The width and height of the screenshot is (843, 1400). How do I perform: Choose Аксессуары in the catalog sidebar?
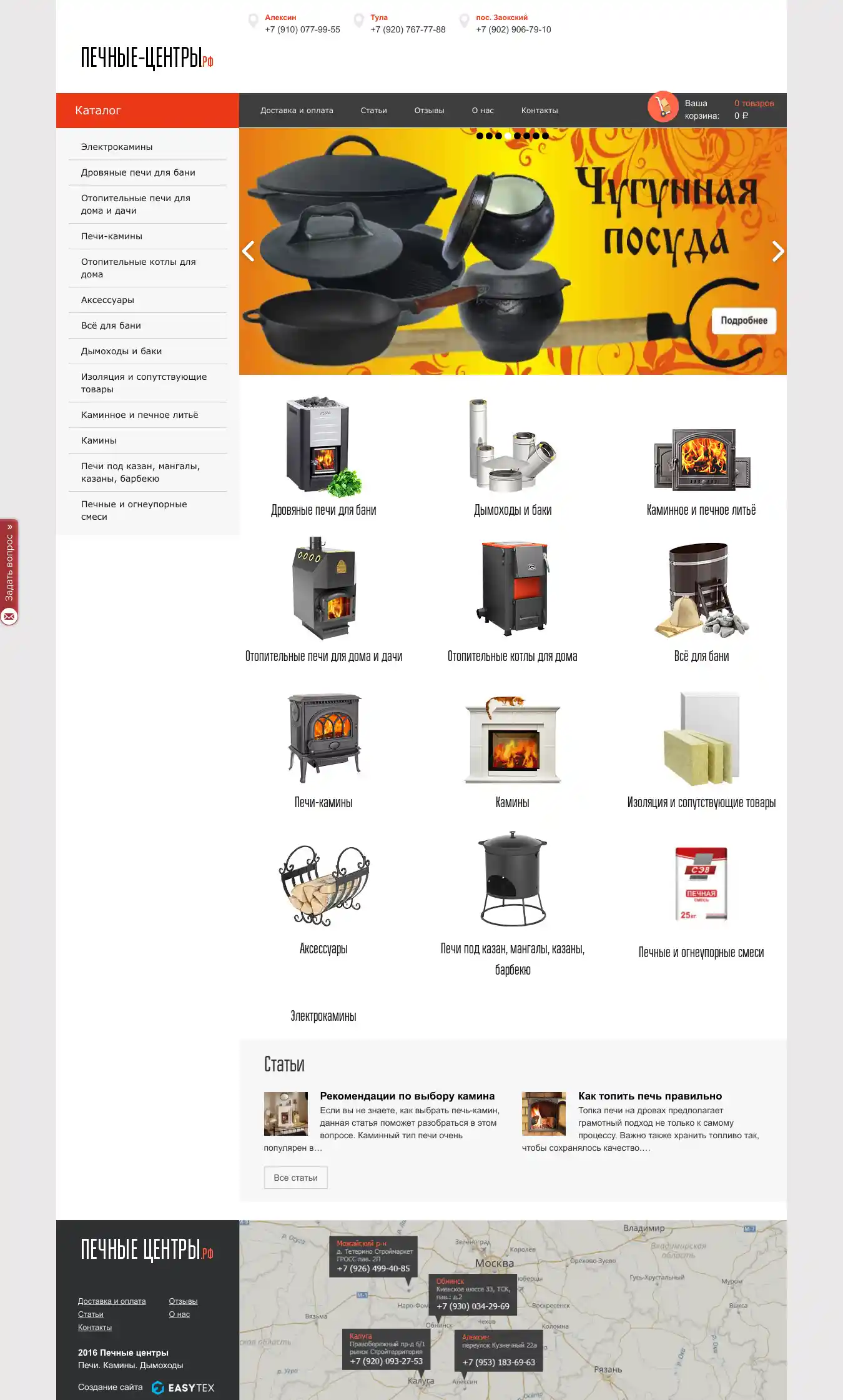click(107, 300)
